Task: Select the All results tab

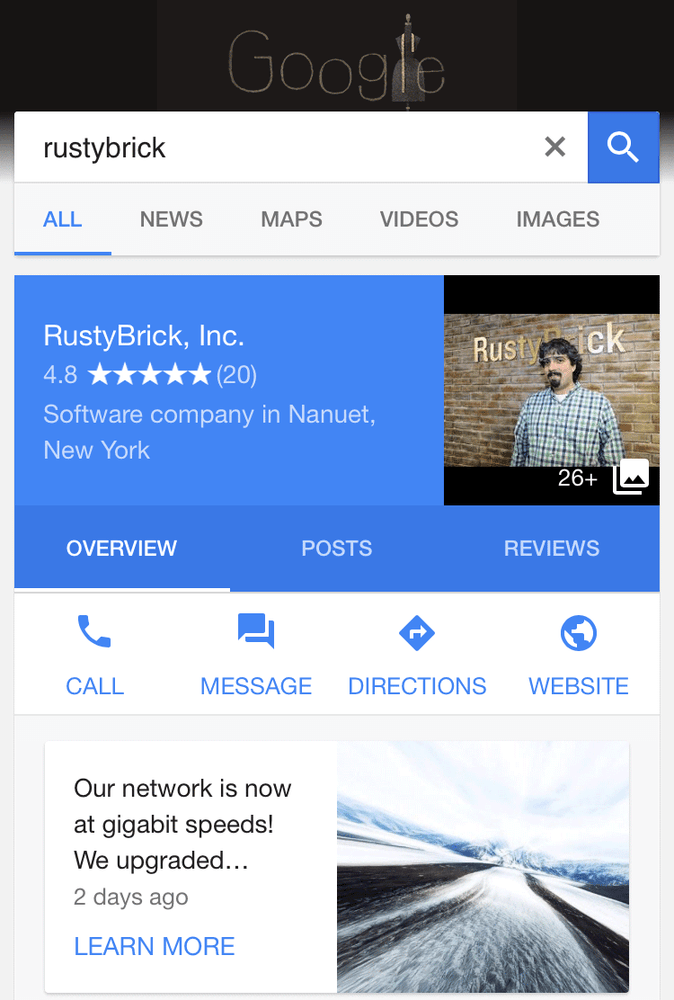Action: [62, 220]
